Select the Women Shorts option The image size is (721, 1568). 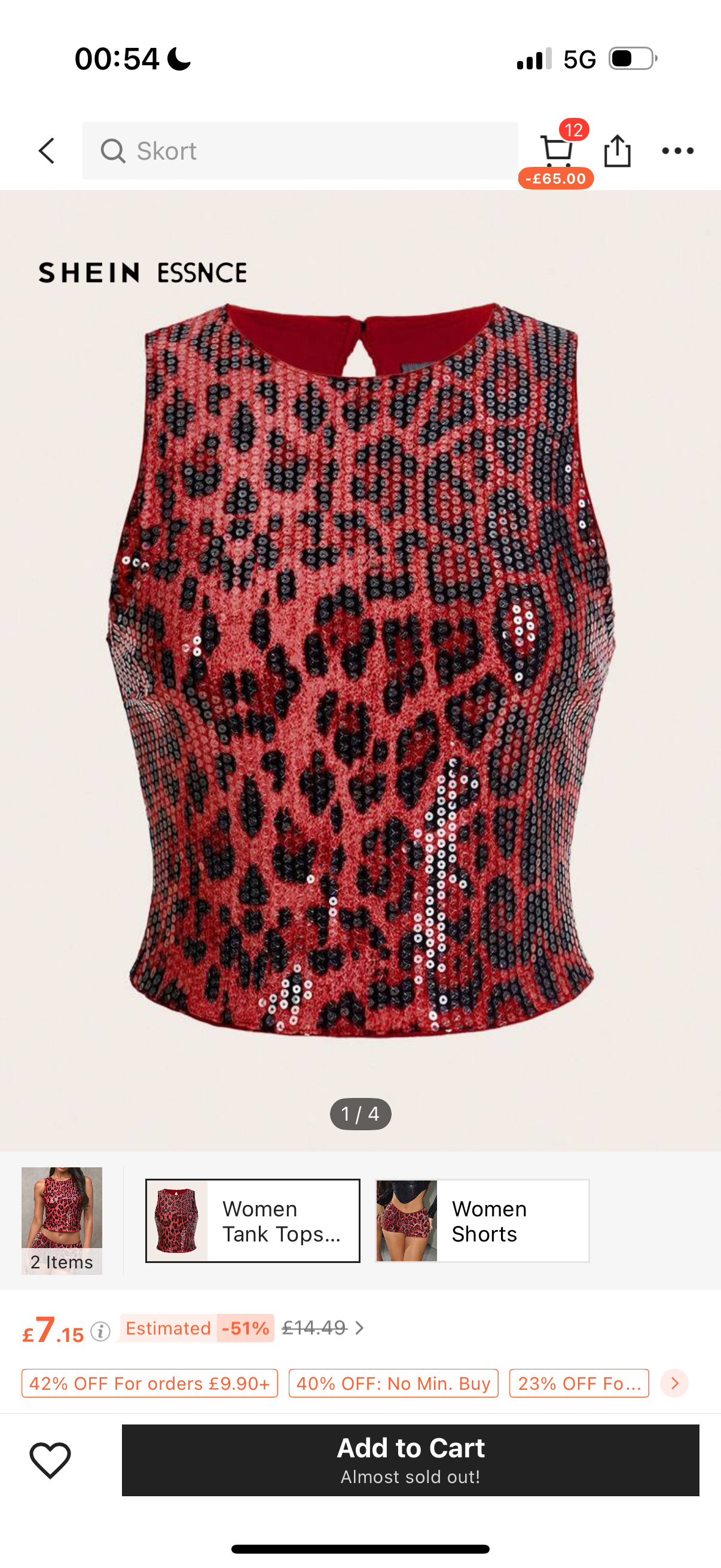tap(482, 1220)
